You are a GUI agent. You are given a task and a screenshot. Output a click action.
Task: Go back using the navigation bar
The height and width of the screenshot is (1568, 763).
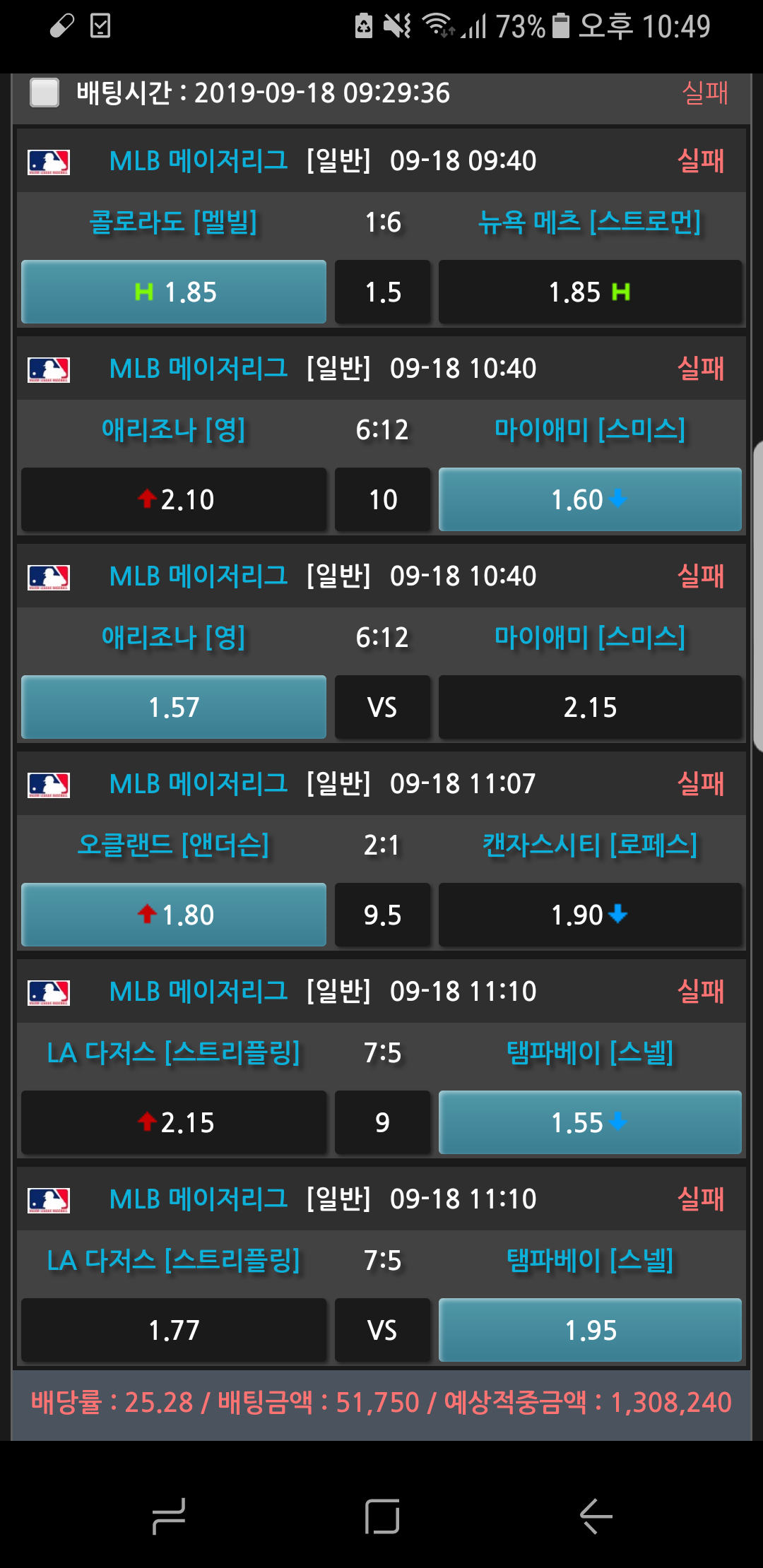pyautogui.click(x=596, y=1516)
